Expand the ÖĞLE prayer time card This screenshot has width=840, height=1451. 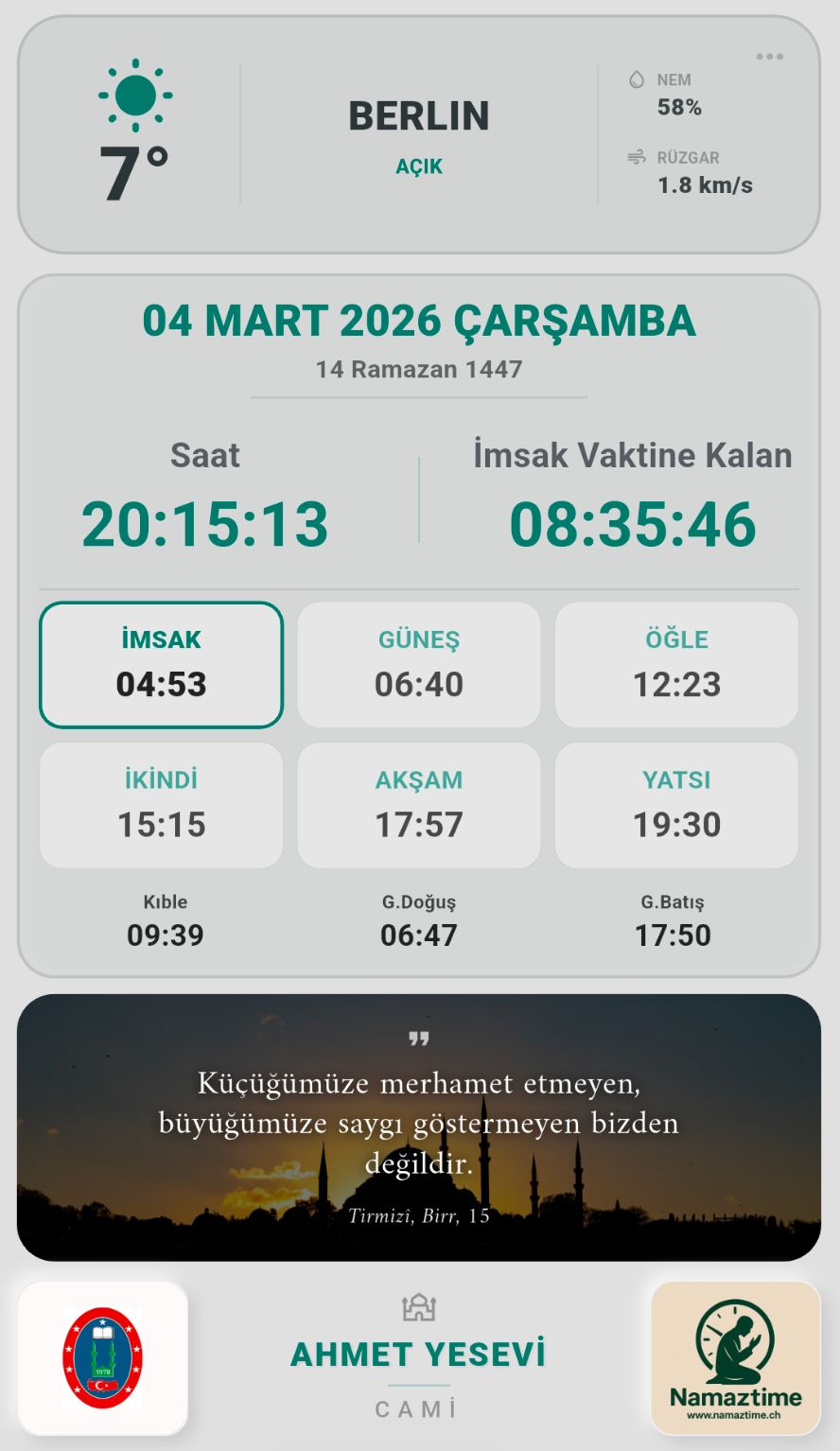point(676,663)
